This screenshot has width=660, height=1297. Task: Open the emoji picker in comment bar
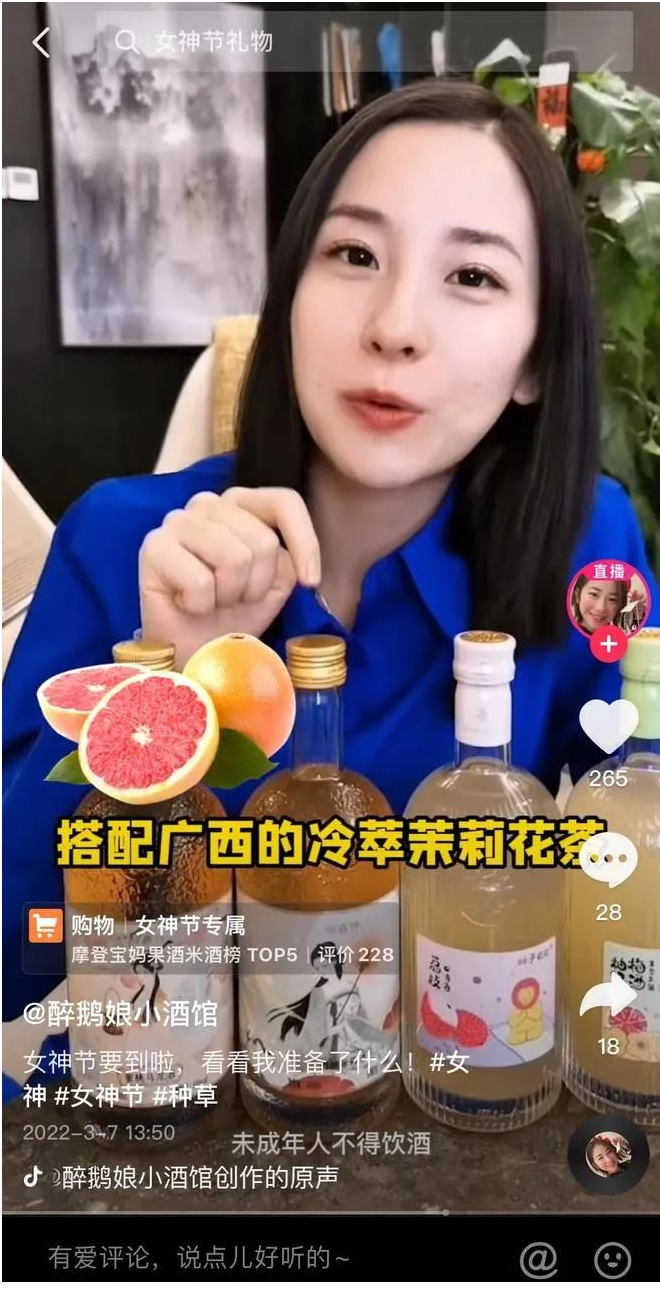[x=612, y=1259]
